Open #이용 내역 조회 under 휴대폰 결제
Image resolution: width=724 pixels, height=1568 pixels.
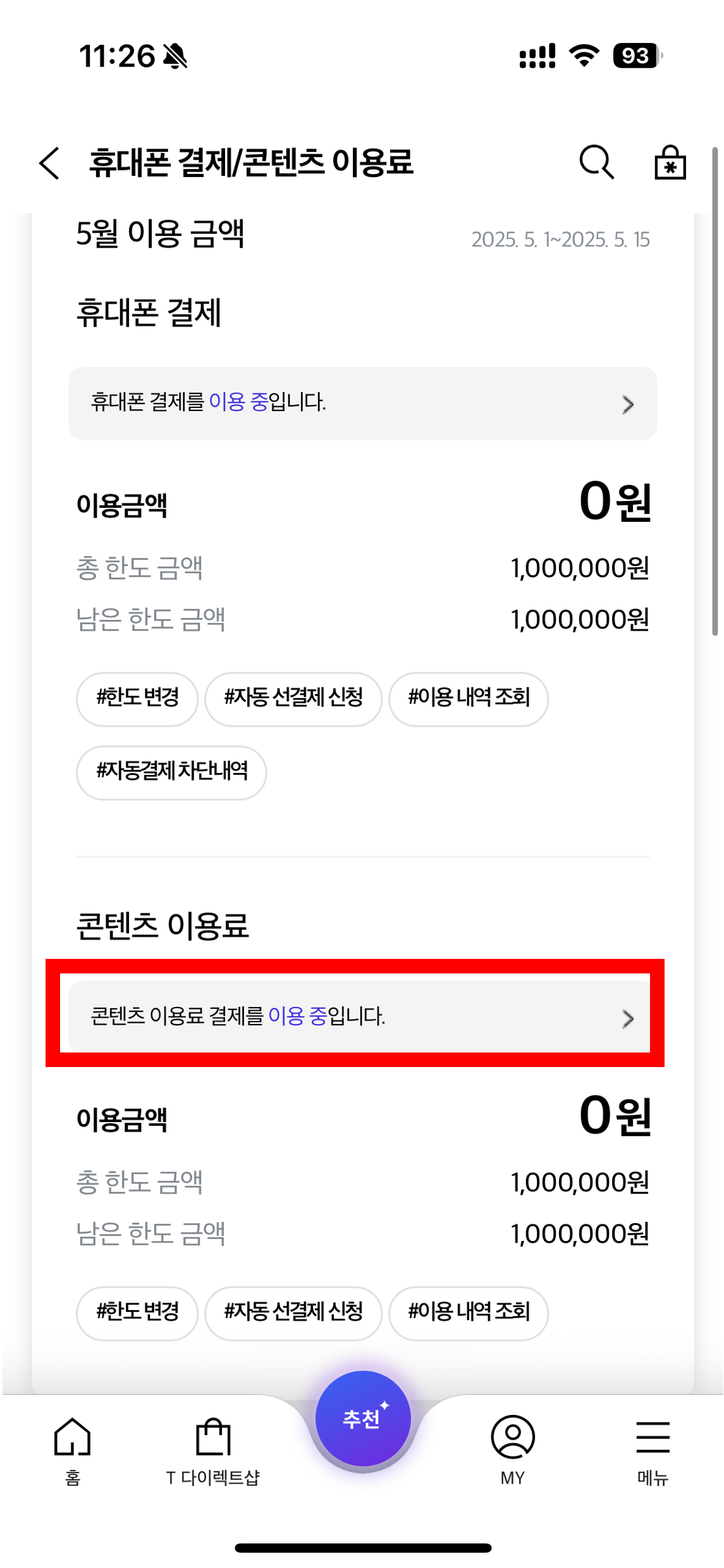click(x=469, y=699)
